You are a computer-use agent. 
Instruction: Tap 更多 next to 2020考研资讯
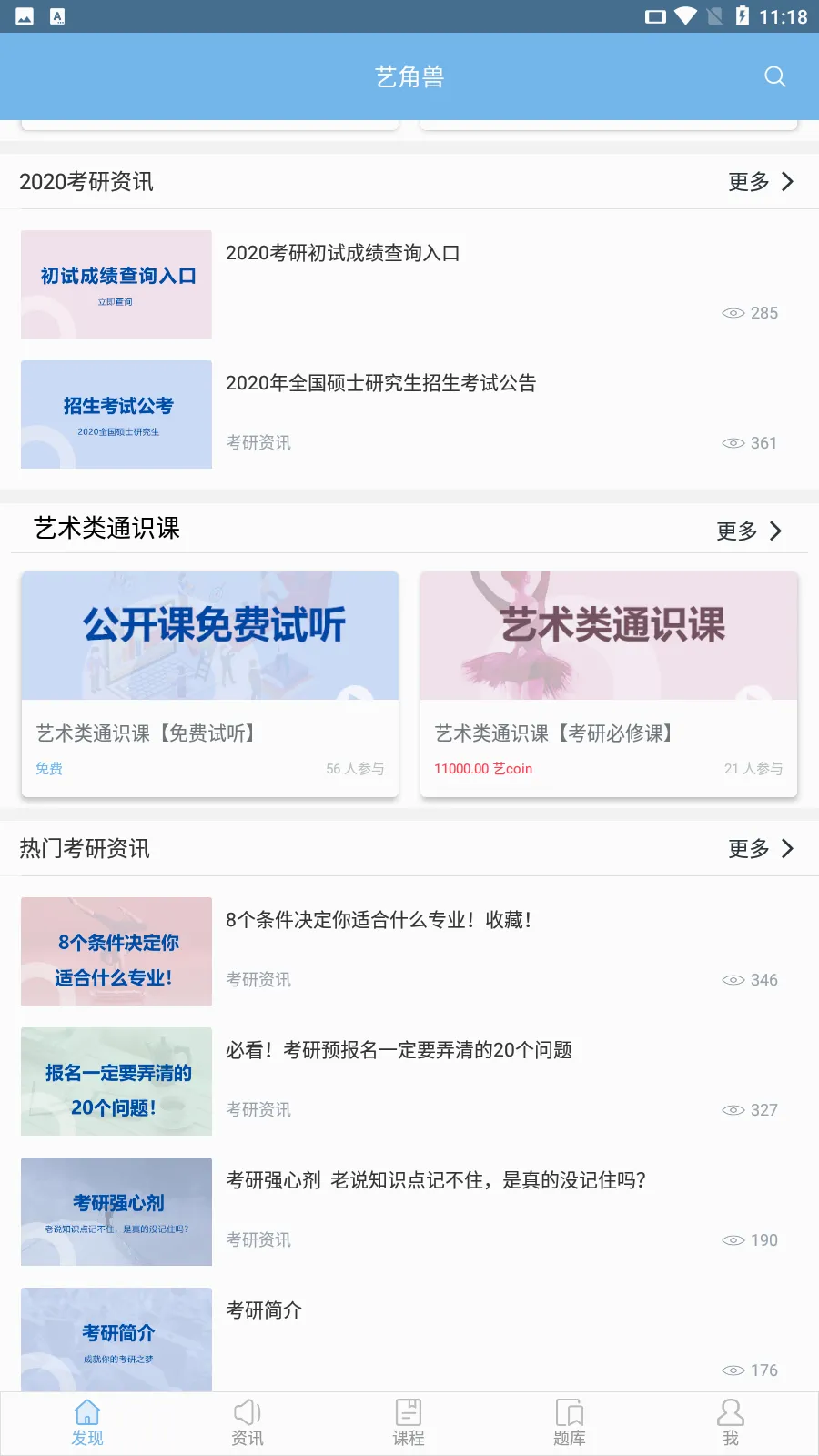click(x=761, y=182)
